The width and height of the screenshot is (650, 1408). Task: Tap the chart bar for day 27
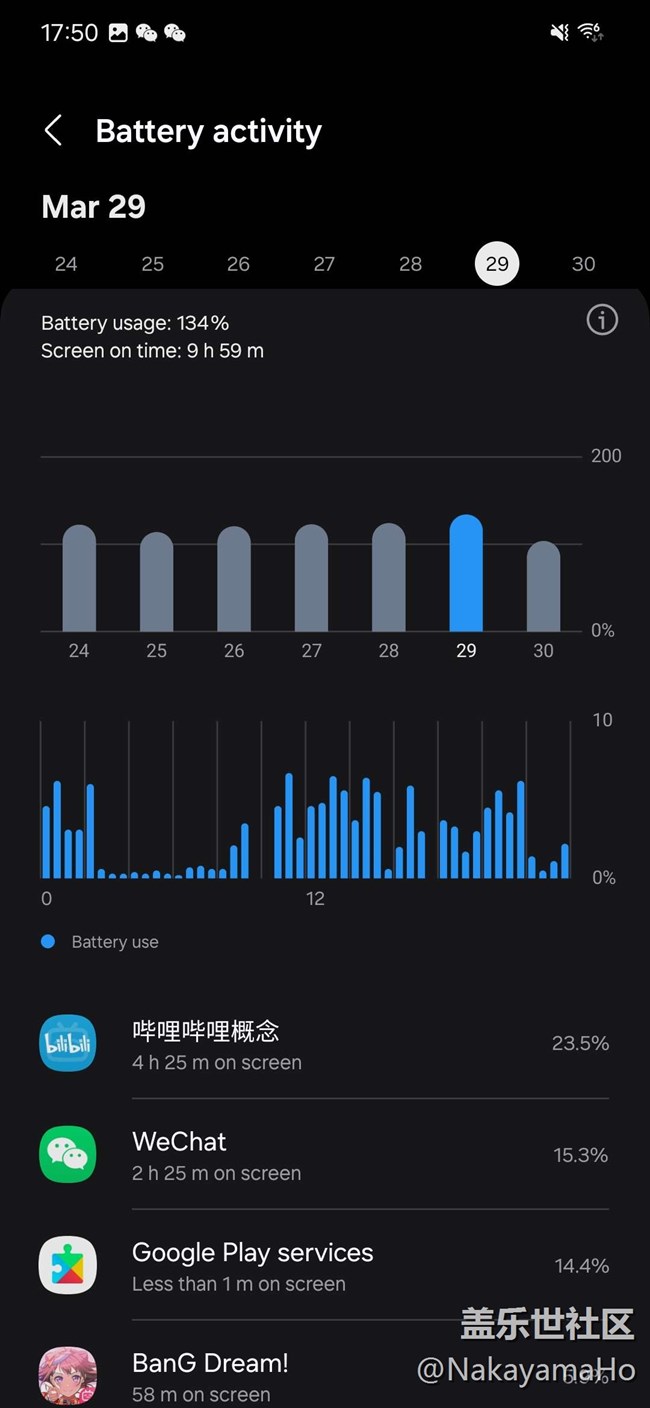pos(311,578)
